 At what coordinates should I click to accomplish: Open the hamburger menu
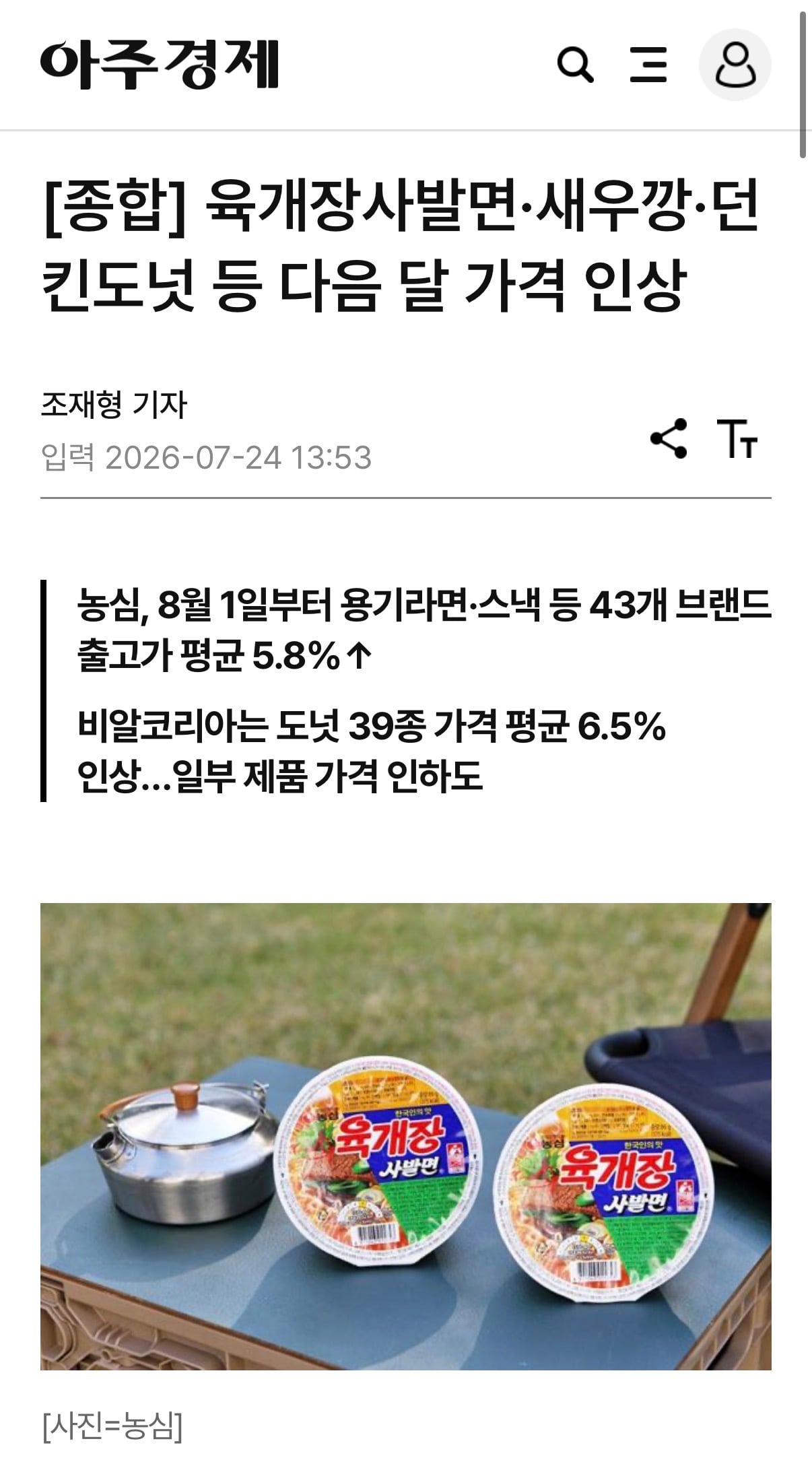click(x=648, y=65)
